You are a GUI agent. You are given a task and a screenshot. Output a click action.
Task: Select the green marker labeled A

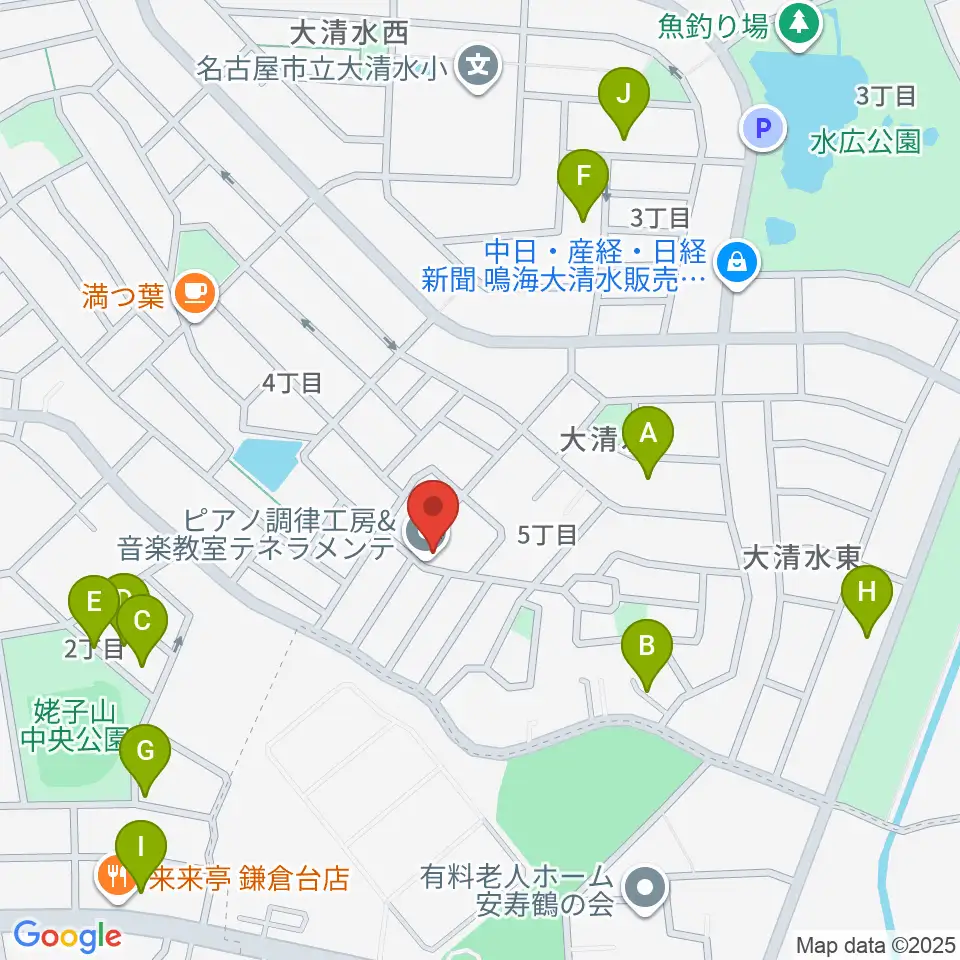click(648, 441)
